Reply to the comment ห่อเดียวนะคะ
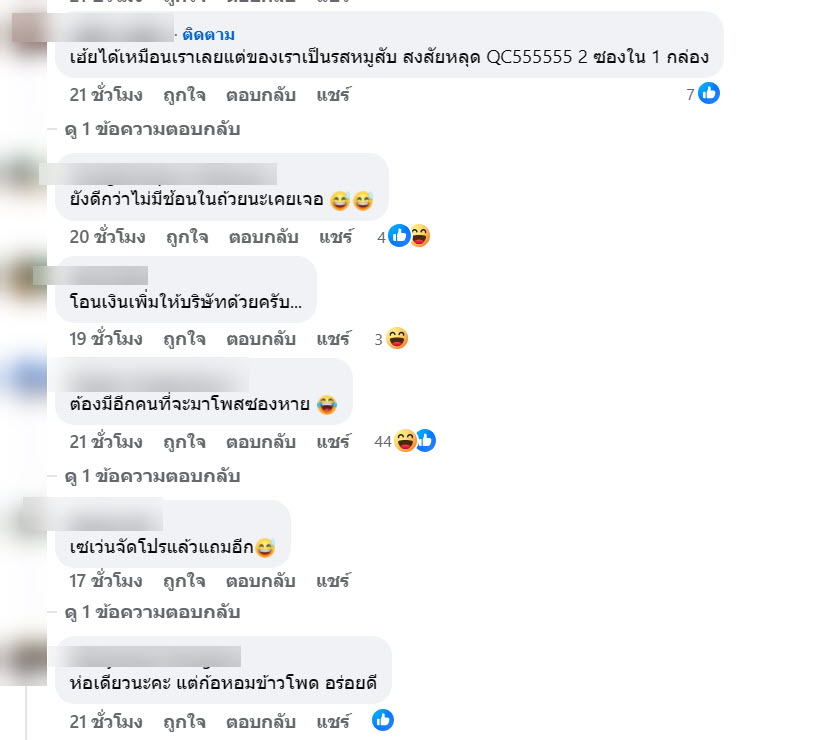 click(261, 721)
